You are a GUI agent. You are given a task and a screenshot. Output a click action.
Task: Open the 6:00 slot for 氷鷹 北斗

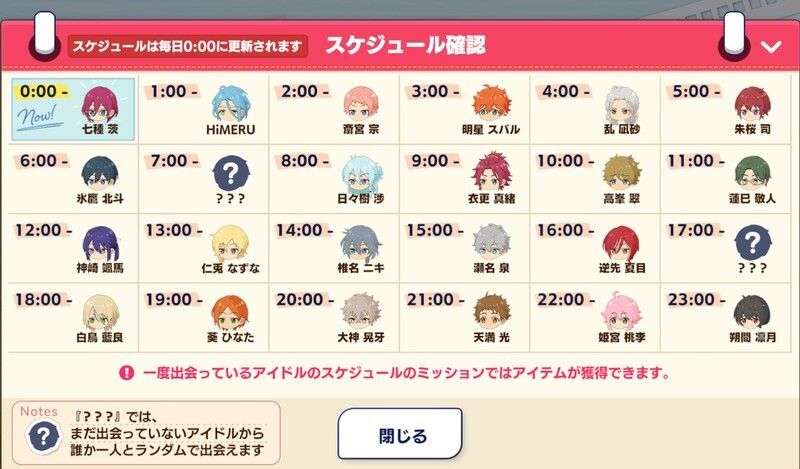click(x=71, y=178)
